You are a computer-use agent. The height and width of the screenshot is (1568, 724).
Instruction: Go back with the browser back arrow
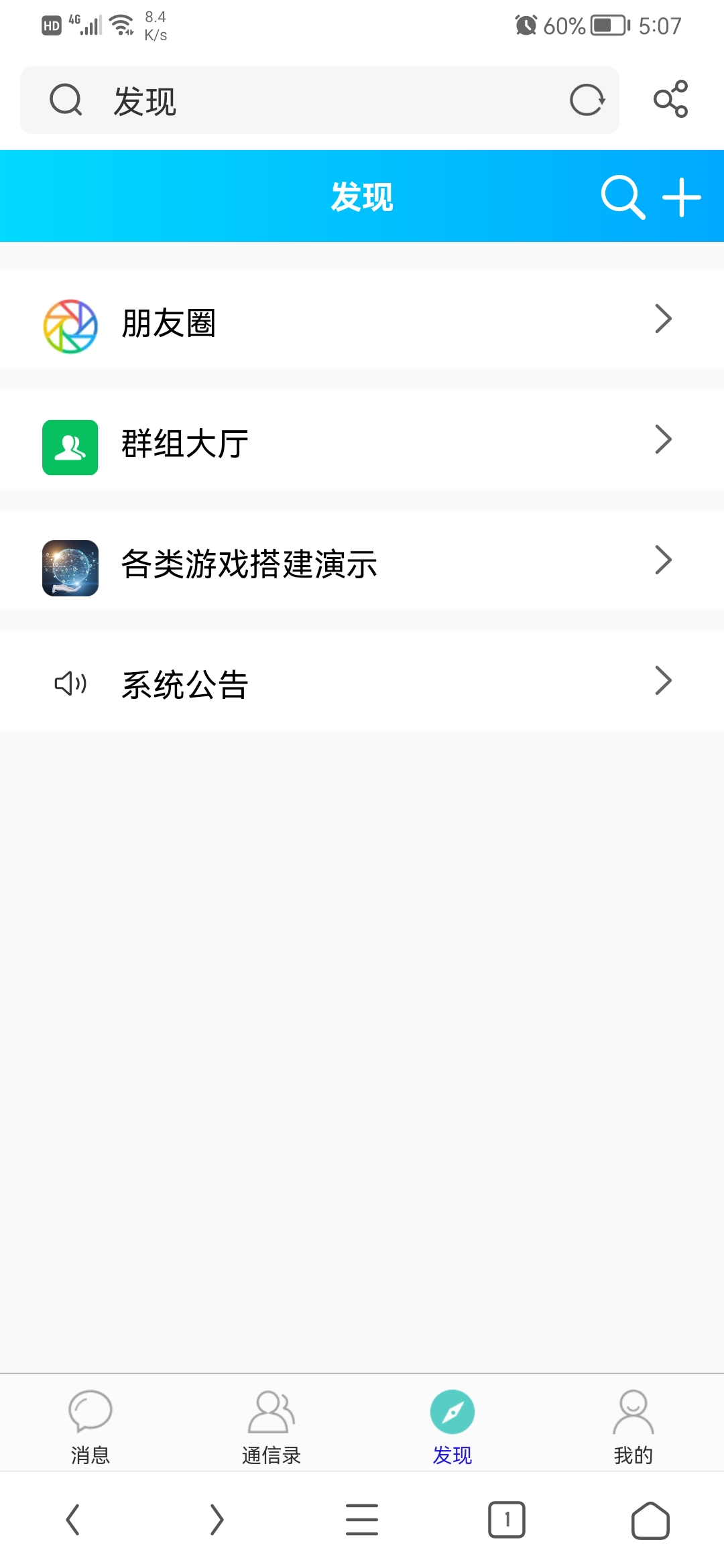coord(73,1520)
